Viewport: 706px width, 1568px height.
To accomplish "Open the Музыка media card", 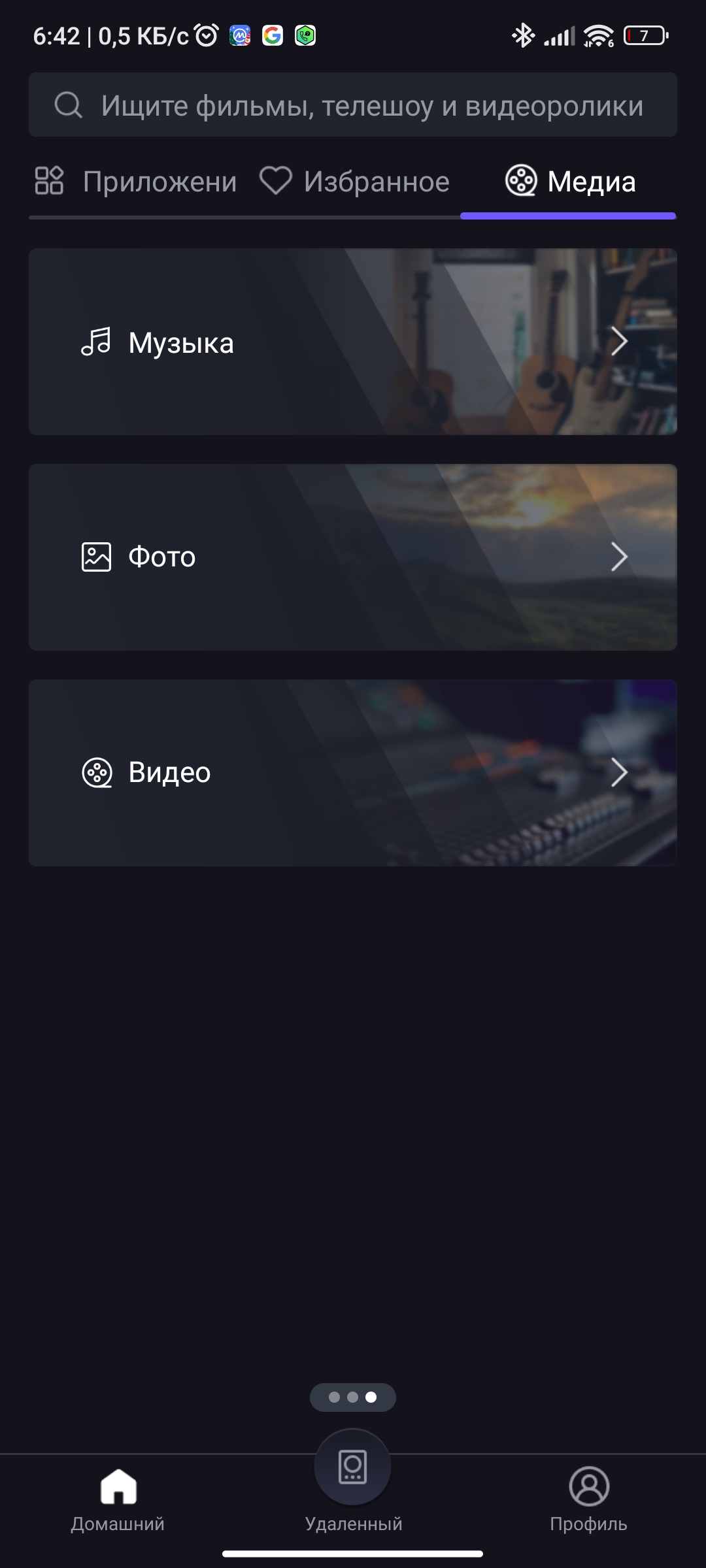I will click(x=353, y=342).
